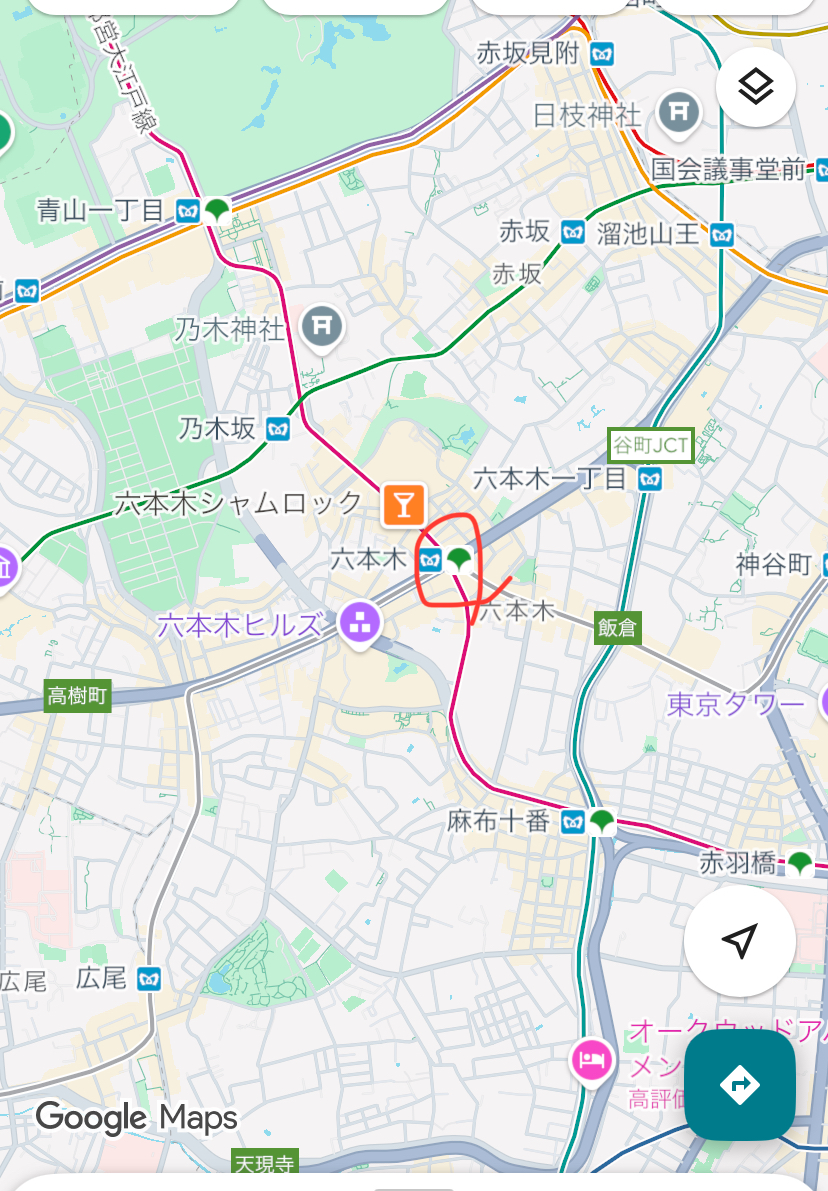Open the オークウッド hotel pin

[590, 1060]
